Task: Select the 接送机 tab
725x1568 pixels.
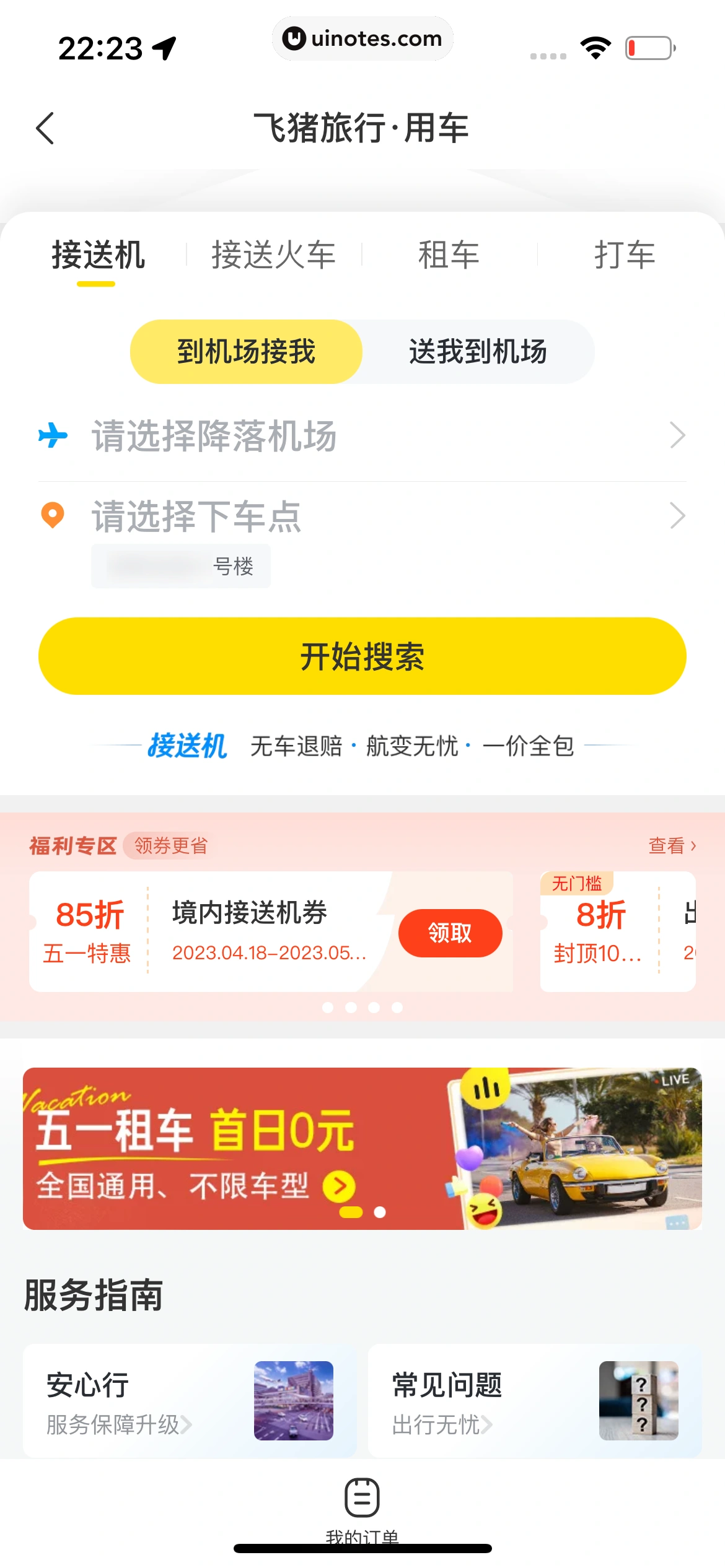Action: click(x=98, y=255)
